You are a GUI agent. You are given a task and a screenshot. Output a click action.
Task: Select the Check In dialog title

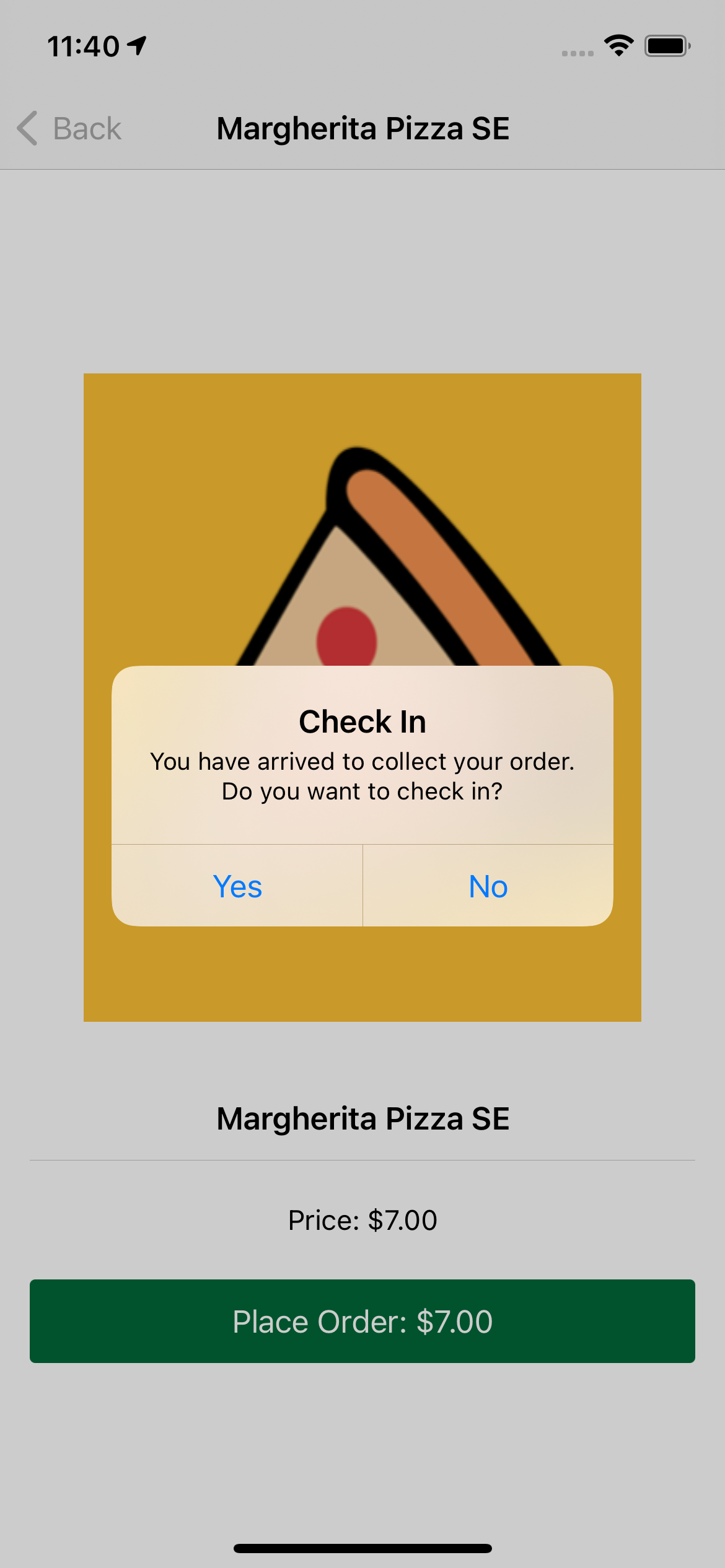pos(362,720)
